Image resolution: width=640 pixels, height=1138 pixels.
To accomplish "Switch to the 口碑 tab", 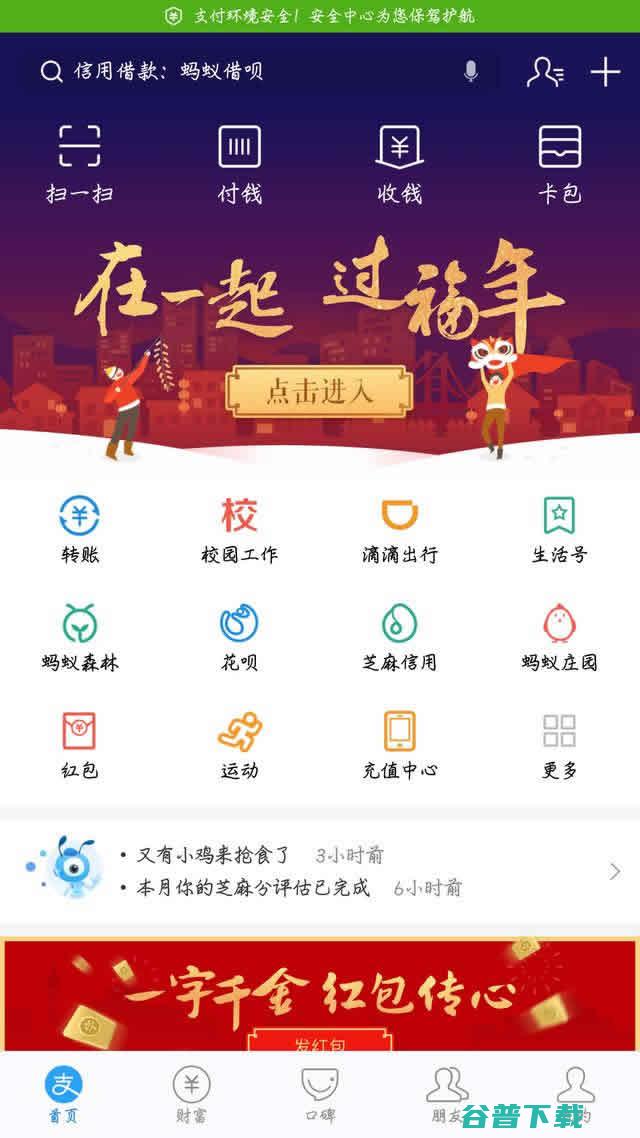I will pos(320,1095).
